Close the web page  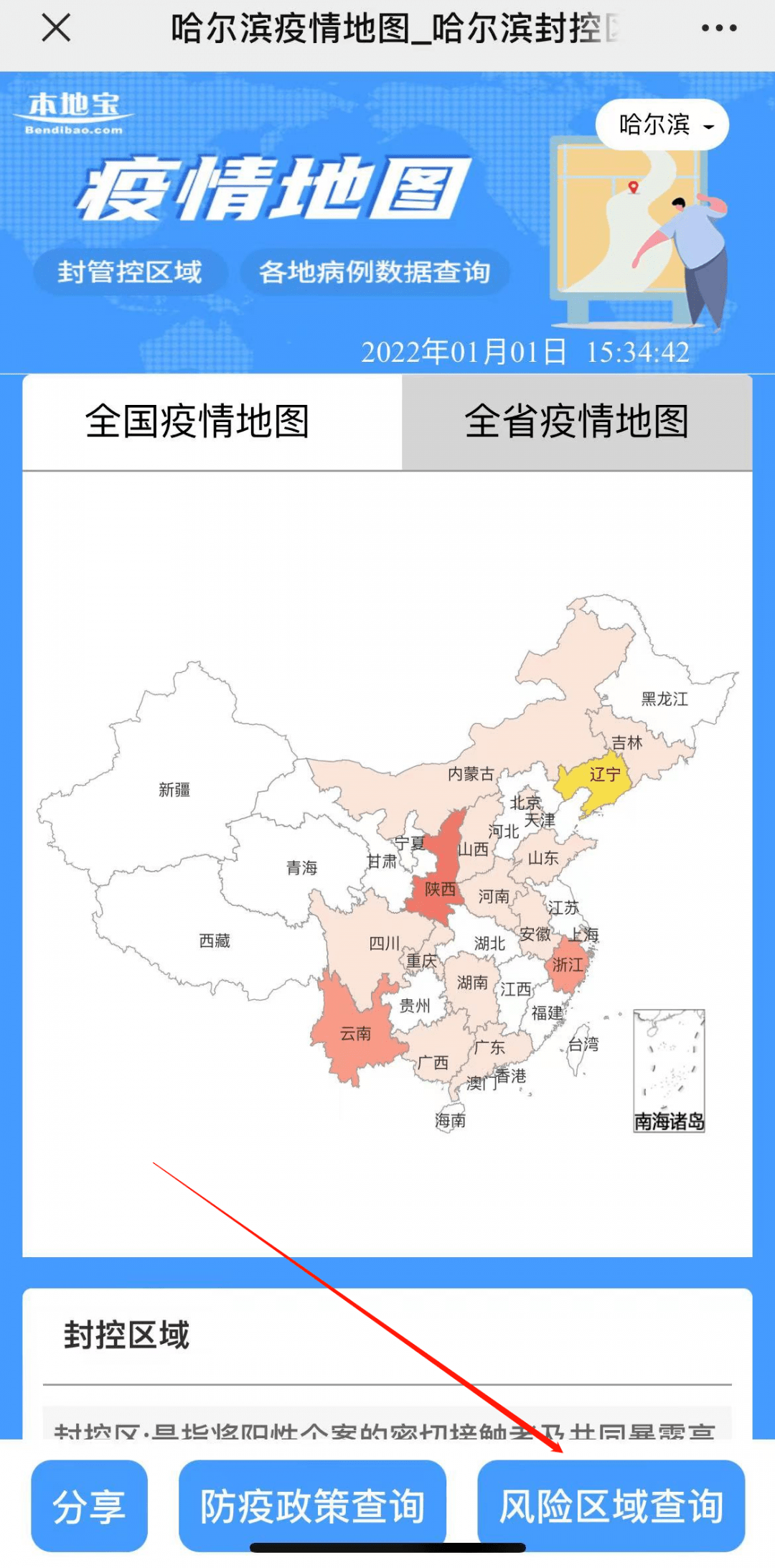tap(56, 29)
